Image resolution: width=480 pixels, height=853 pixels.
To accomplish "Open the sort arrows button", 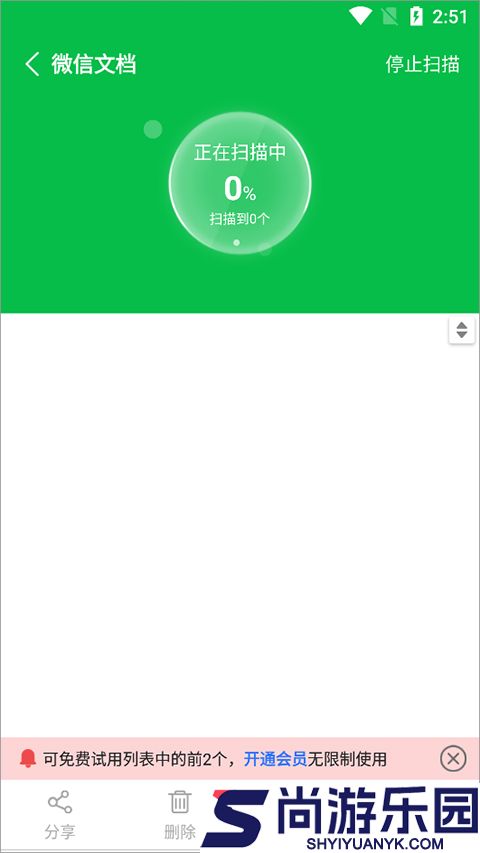I will pos(461,330).
